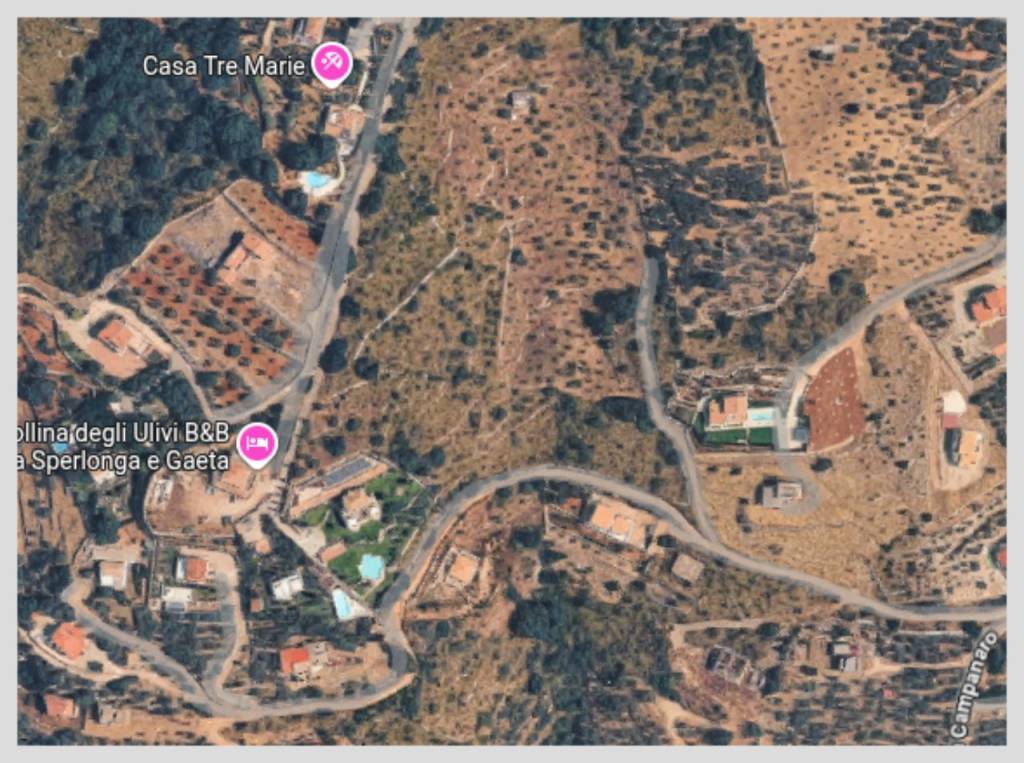Open the Casa Tre Marie map marker
The image size is (1024, 763).
331,63
